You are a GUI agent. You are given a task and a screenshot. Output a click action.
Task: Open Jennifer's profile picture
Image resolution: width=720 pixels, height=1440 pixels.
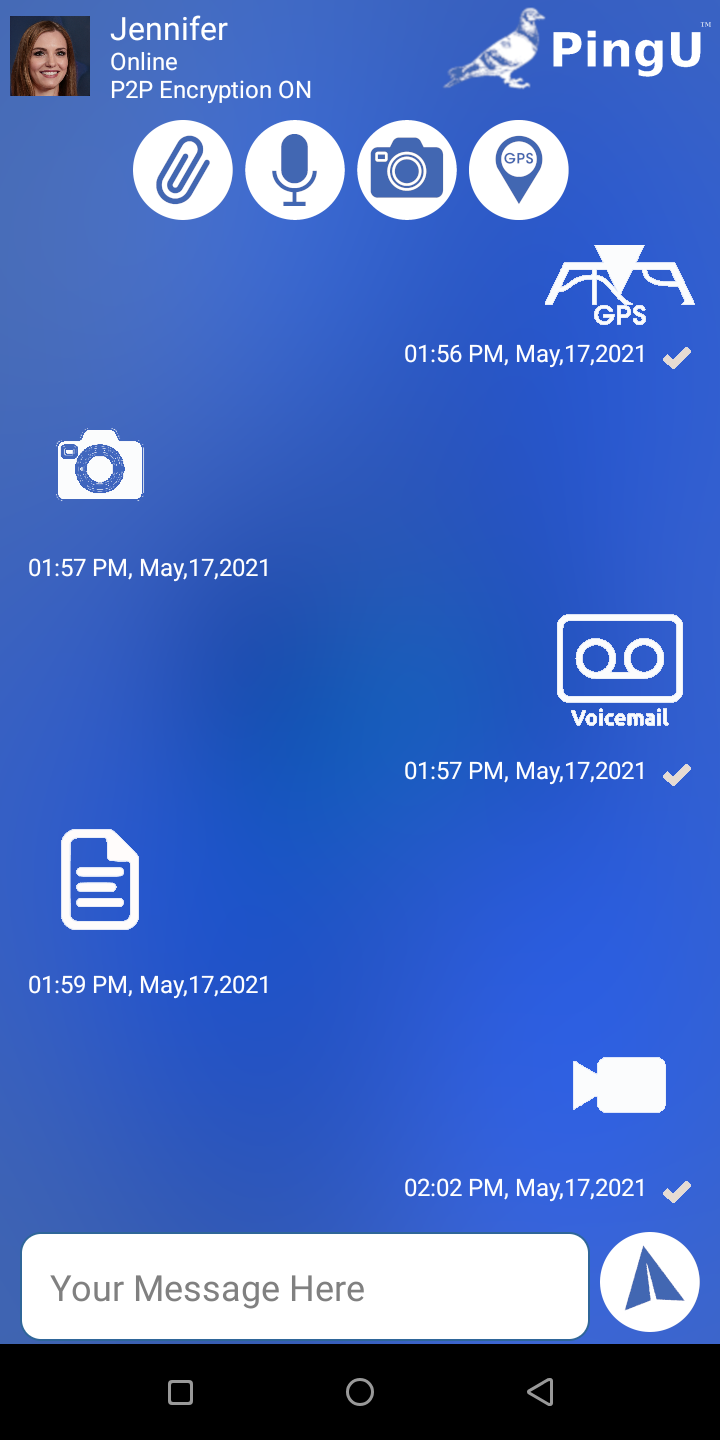click(x=50, y=56)
